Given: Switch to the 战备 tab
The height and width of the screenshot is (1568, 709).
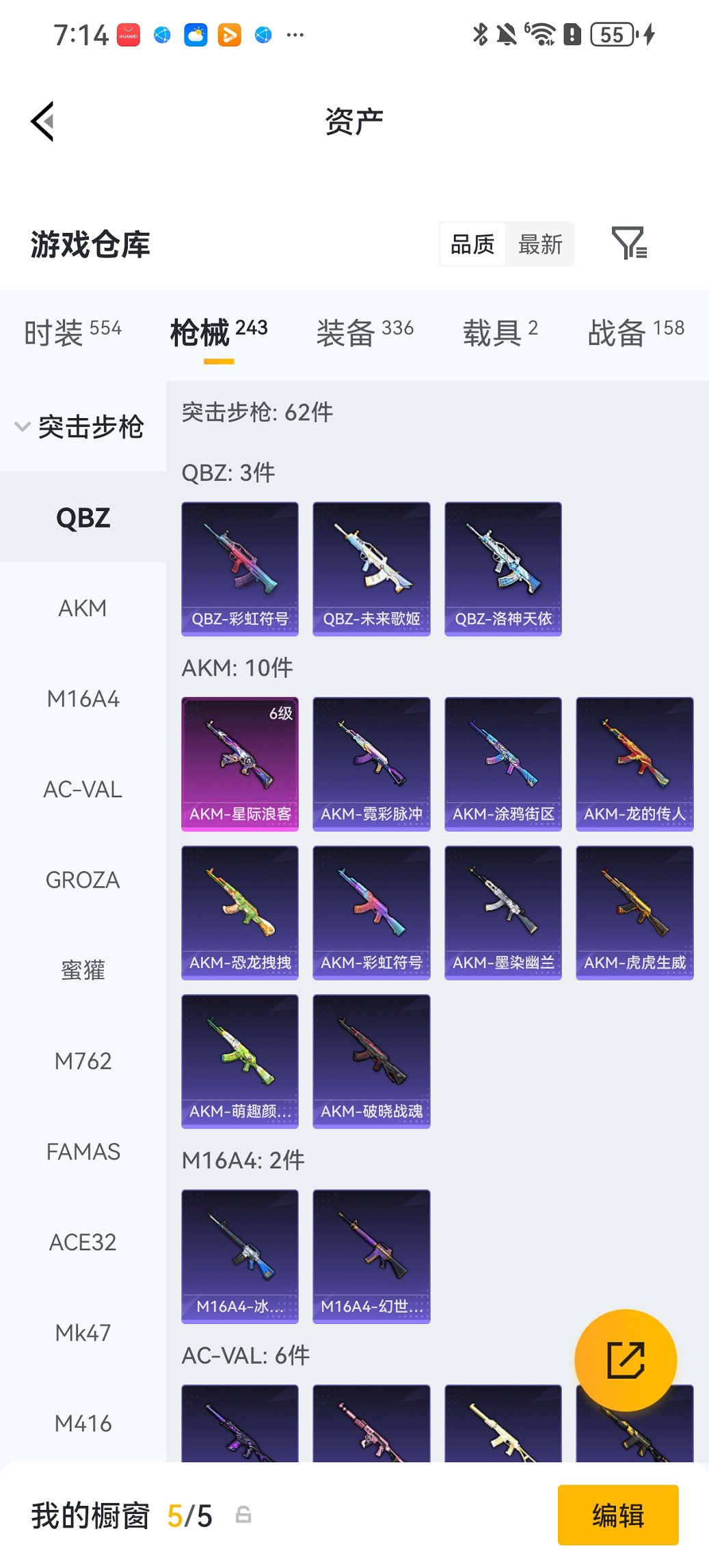Looking at the screenshot, I should click(635, 333).
